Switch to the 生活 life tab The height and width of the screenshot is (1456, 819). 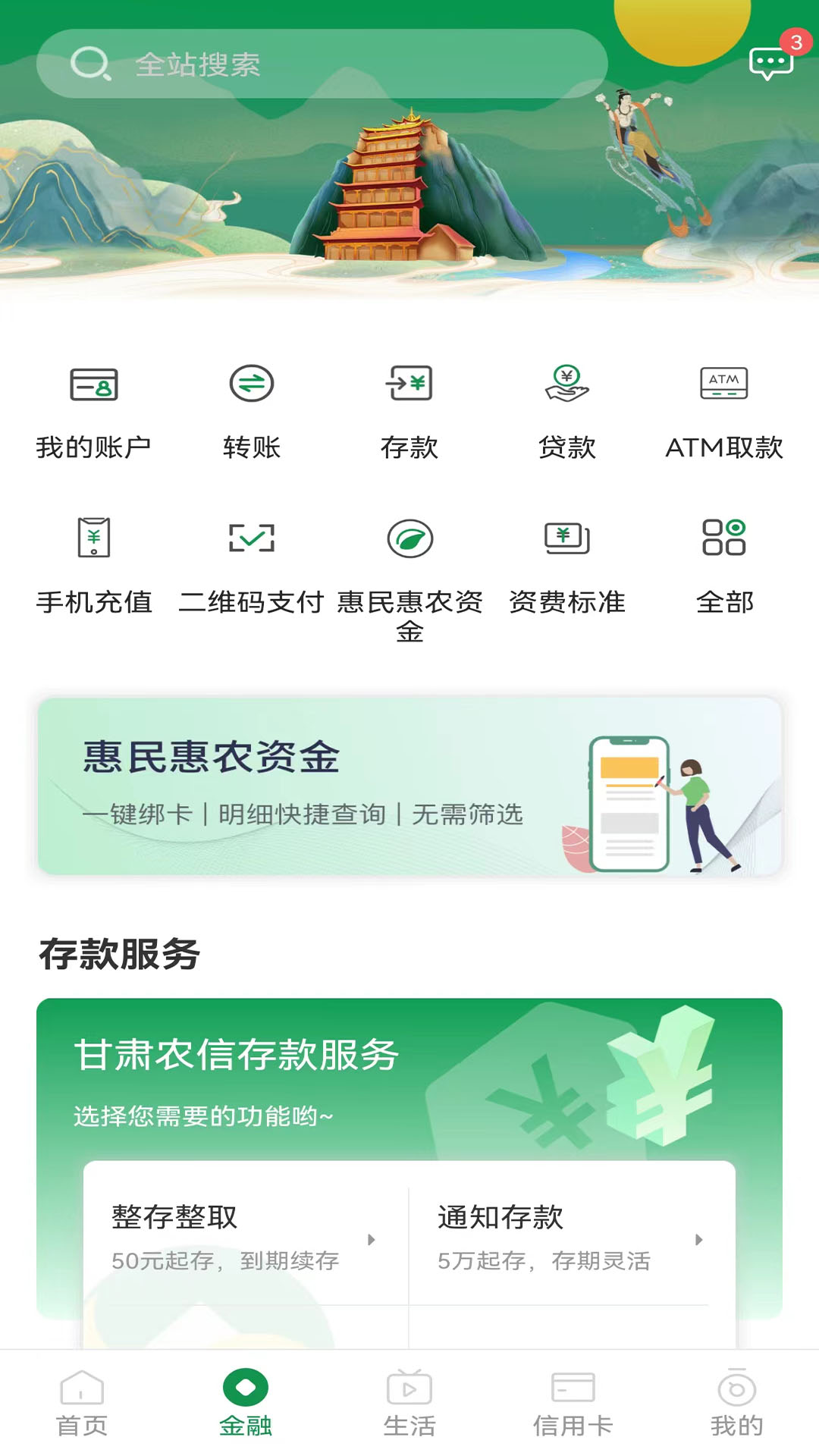(x=409, y=1403)
